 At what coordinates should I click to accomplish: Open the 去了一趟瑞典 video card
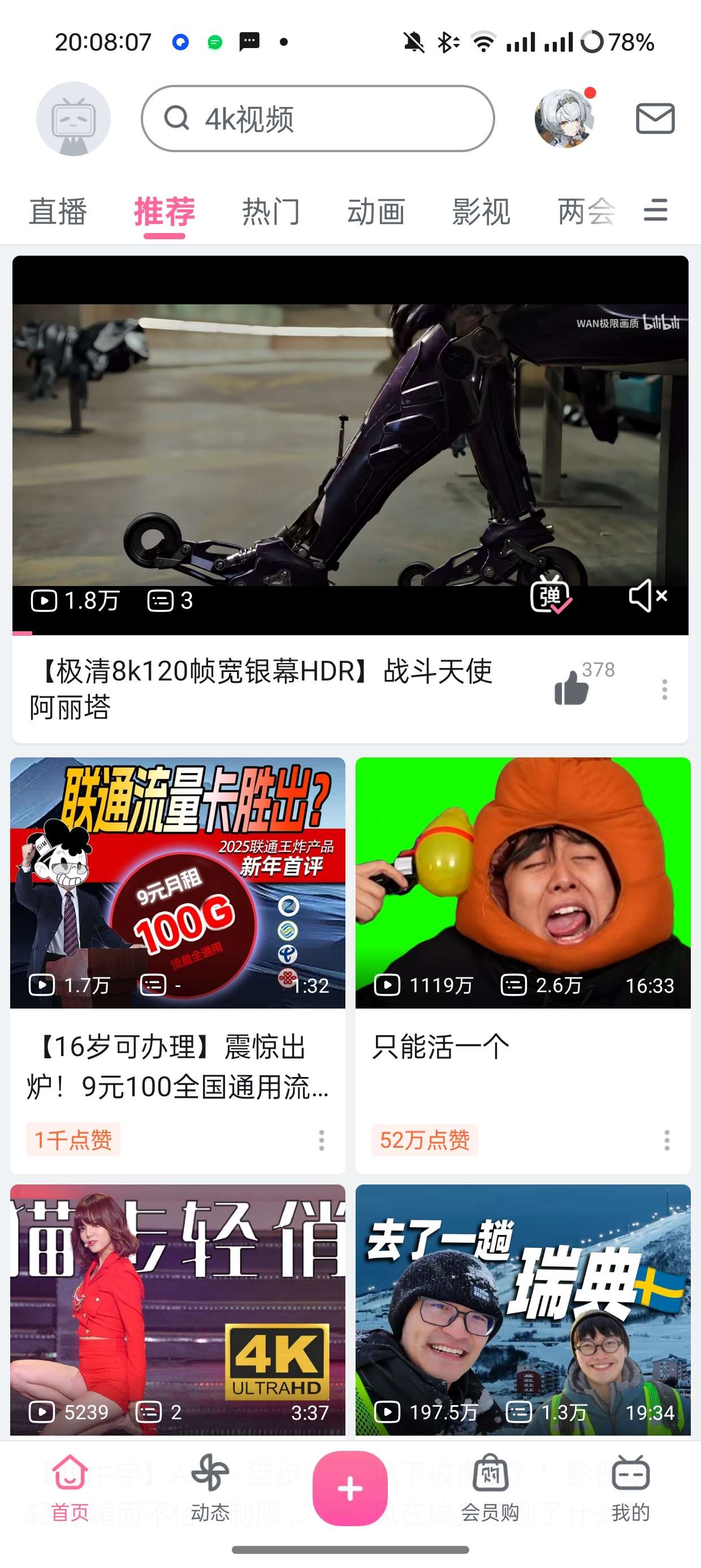(523, 1309)
